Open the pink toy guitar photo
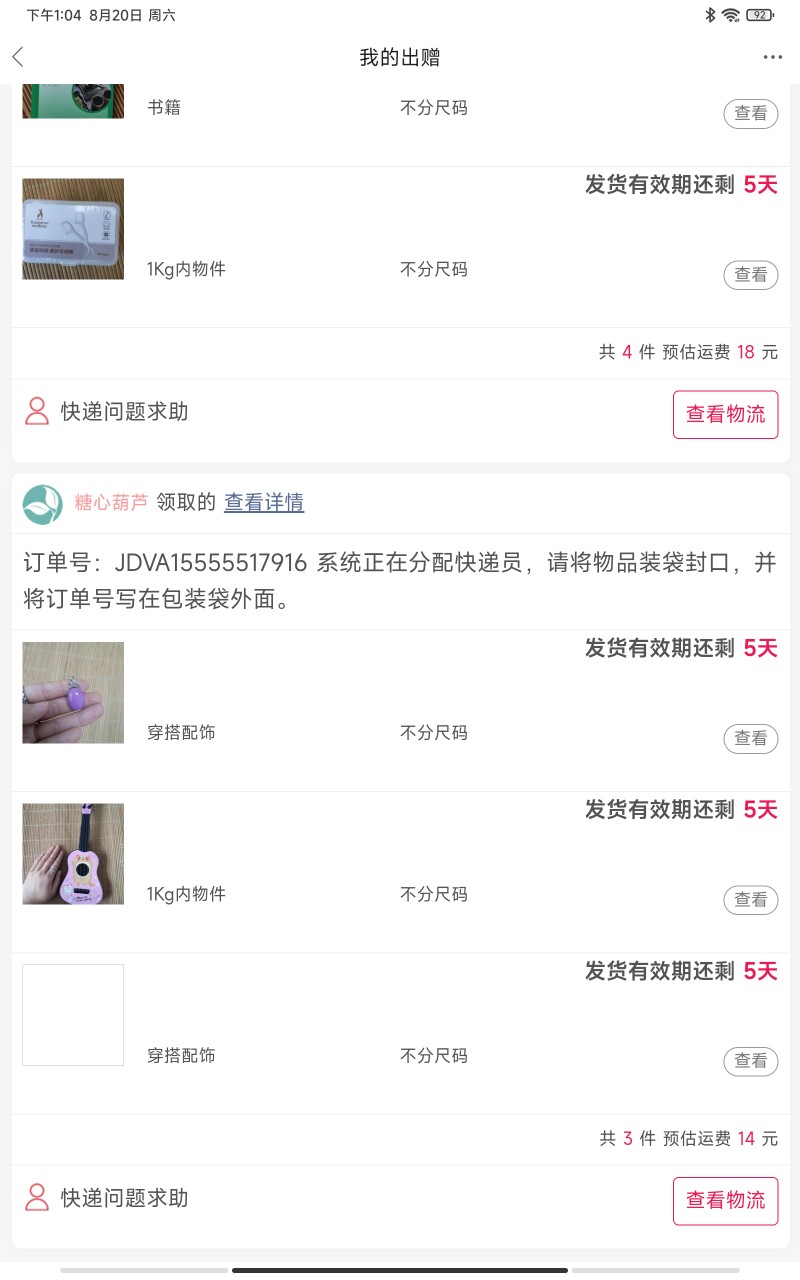800x1280 pixels. tap(73, 854)
